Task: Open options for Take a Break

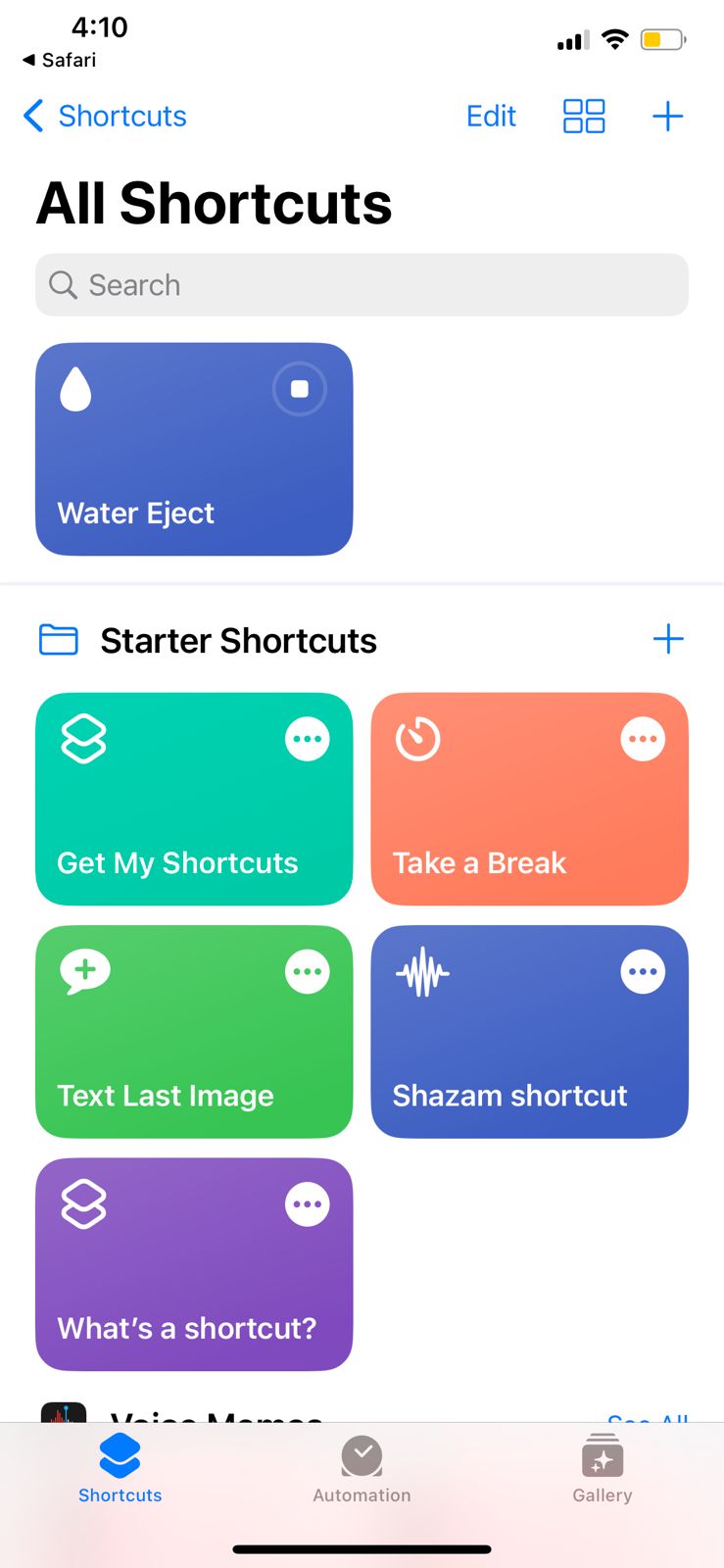Action: tap(643, 739)
